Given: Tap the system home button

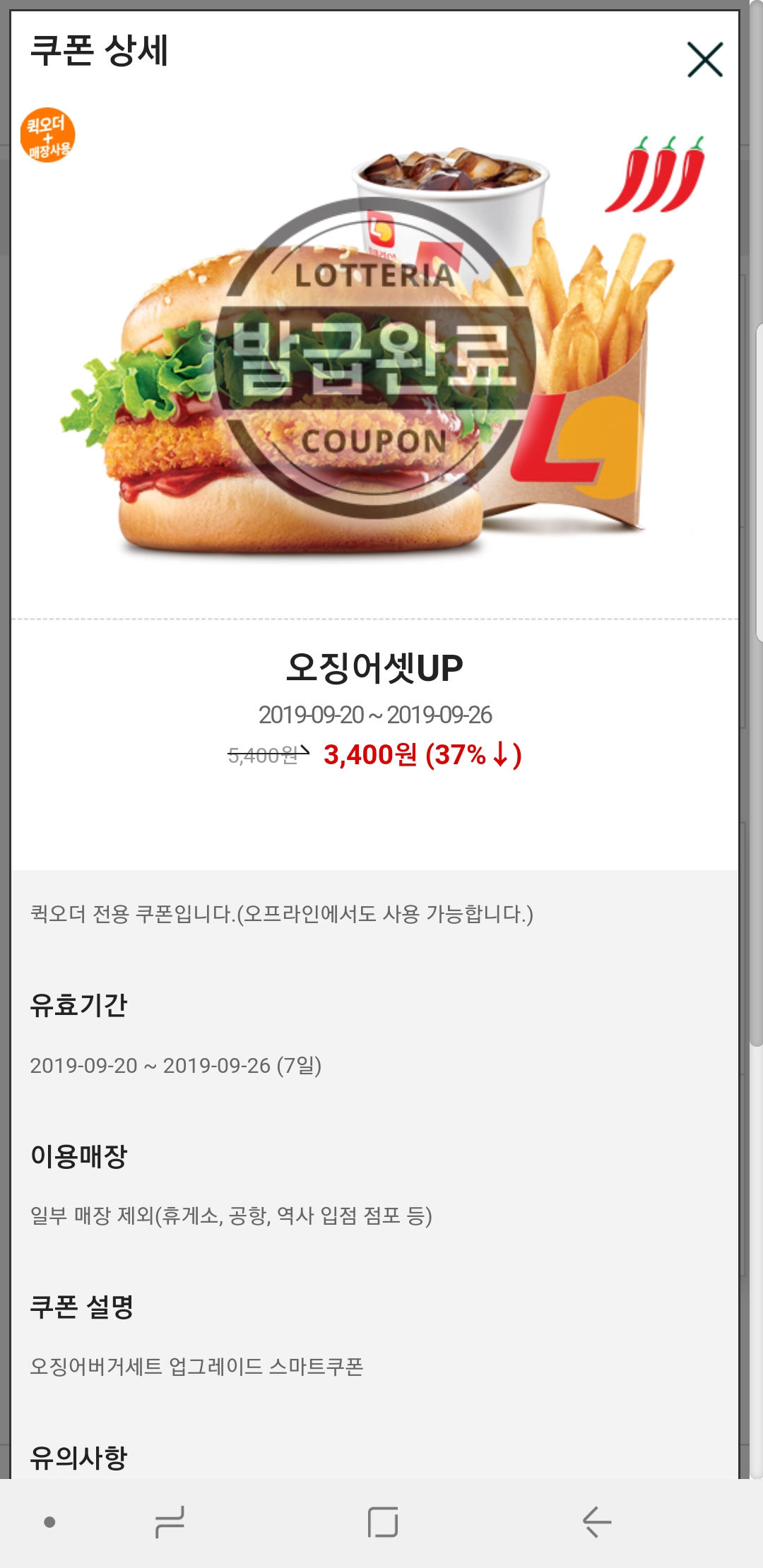Looking at the screenshot, I should [x=383, y=1521].
